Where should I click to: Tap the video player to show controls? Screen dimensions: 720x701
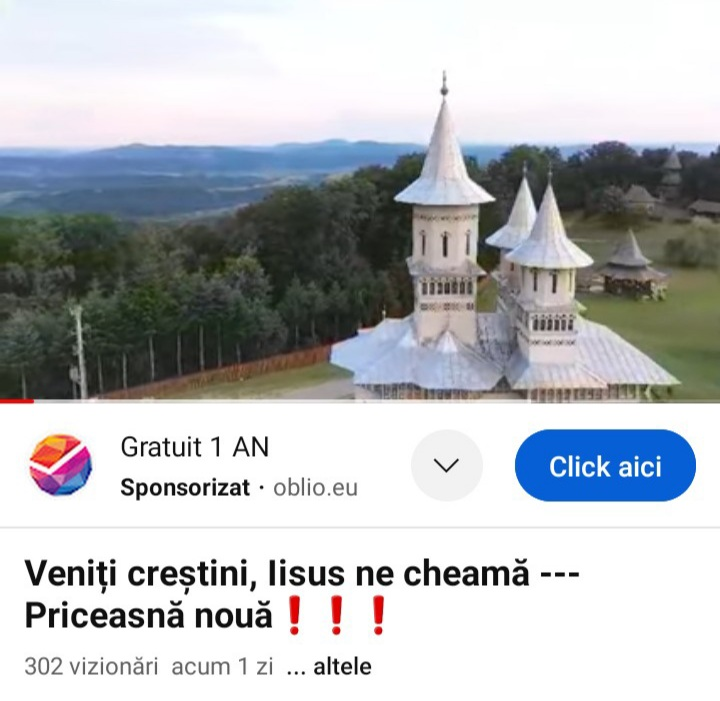[360, 200]
